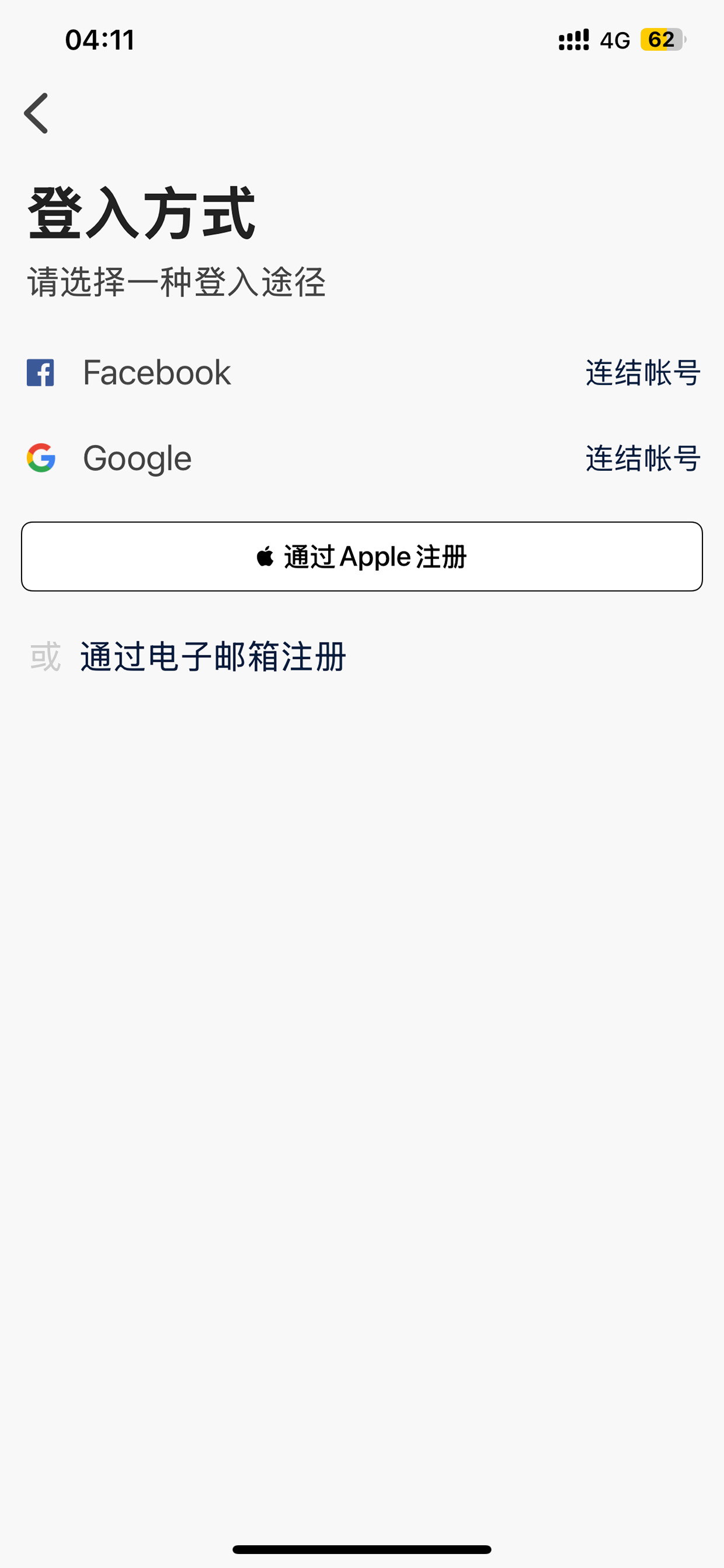Open 通过电子邮箱注册 to register by email
Screen dimensions: 724x1568
click(213, 657)
